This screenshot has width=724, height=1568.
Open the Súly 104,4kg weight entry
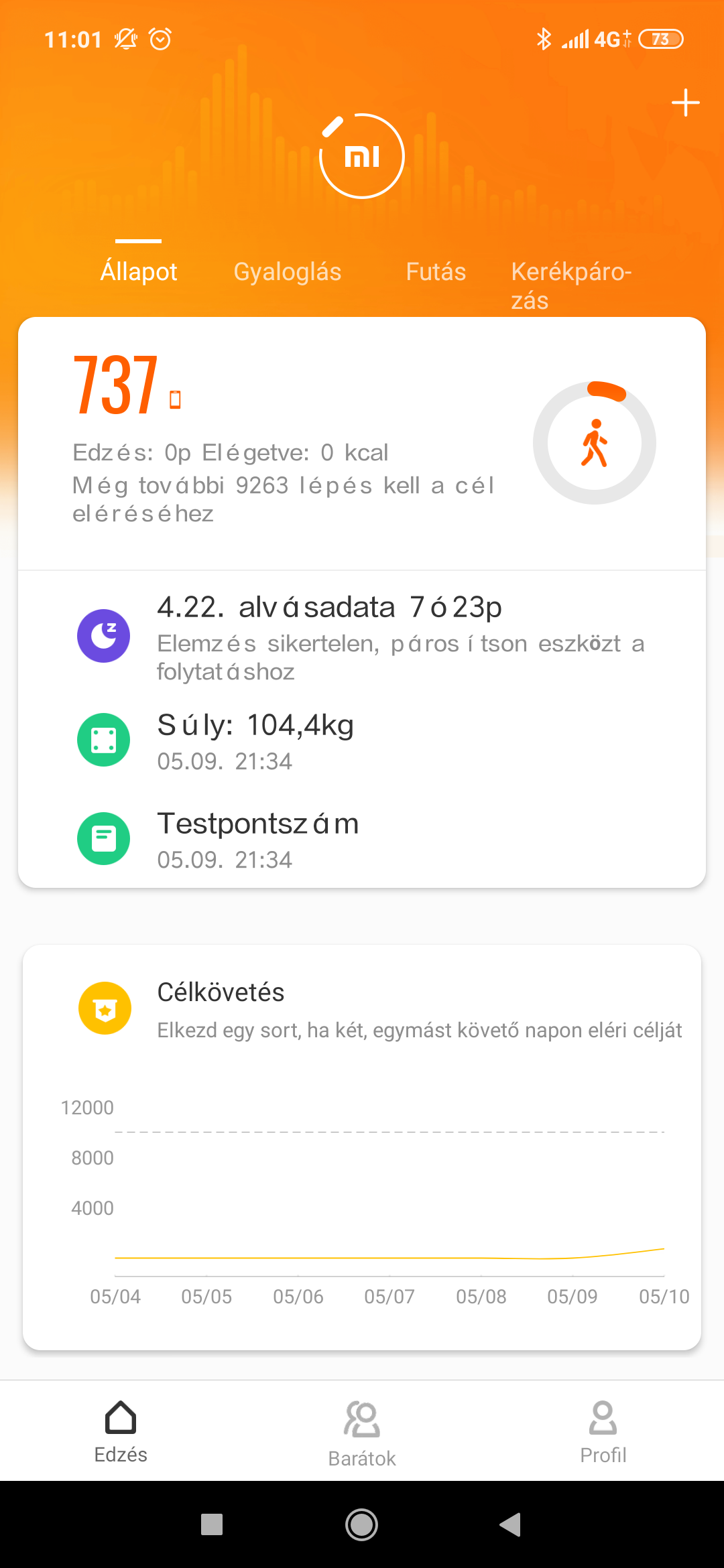pos(362,740)
